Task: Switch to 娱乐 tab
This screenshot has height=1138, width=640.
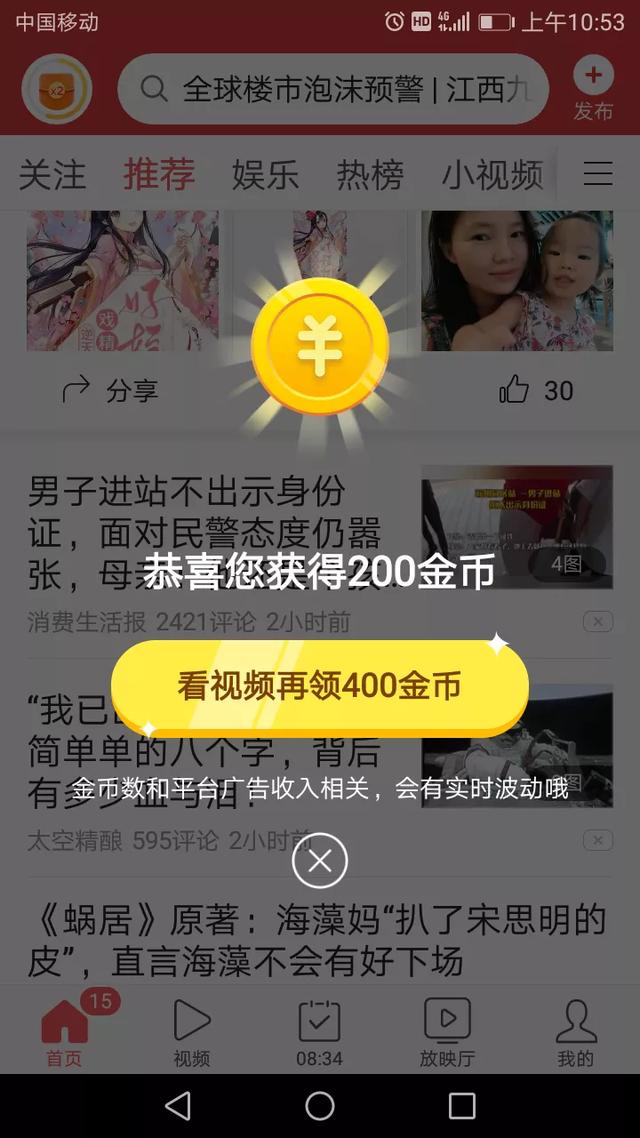Action: 266,175
